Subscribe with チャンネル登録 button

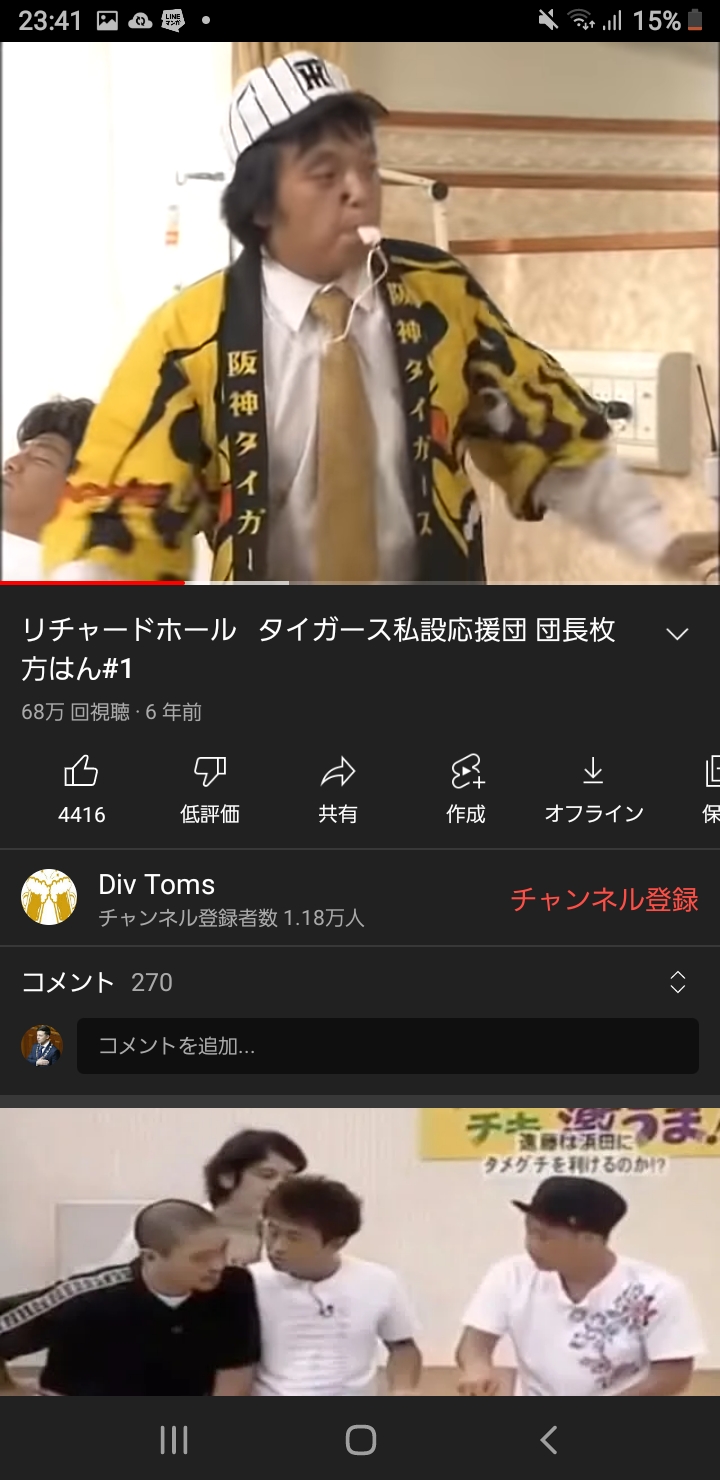tap(604, 899)
